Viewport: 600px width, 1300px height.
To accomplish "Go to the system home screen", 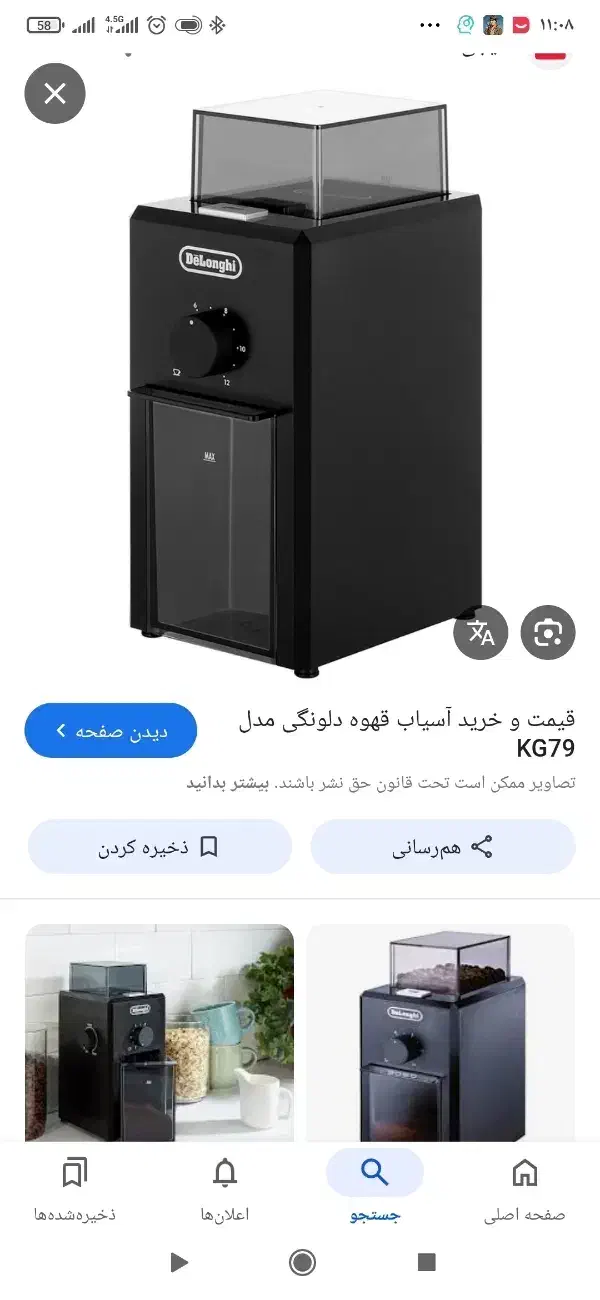I will (x=302, y=1263).
